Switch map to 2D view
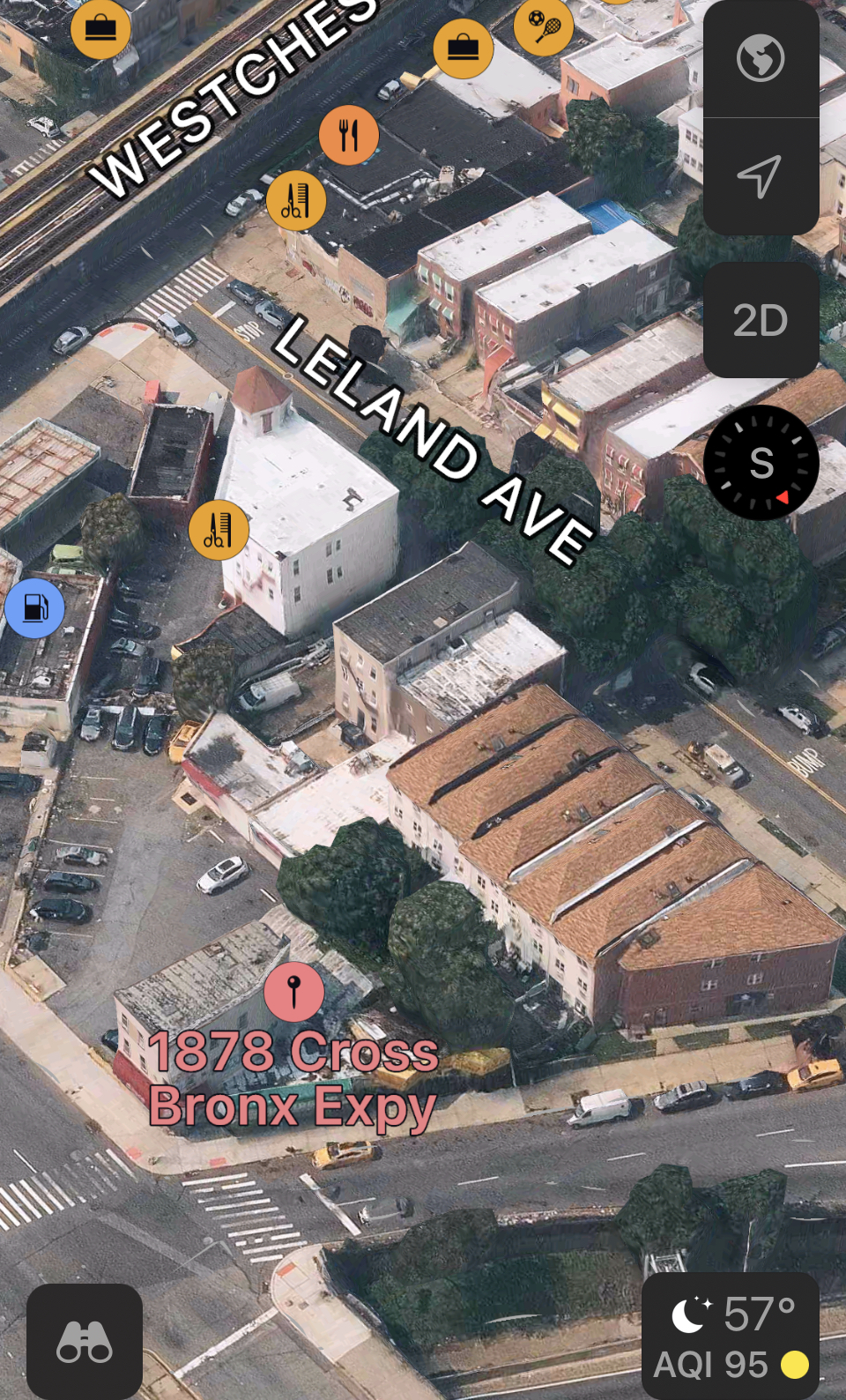 761,320
